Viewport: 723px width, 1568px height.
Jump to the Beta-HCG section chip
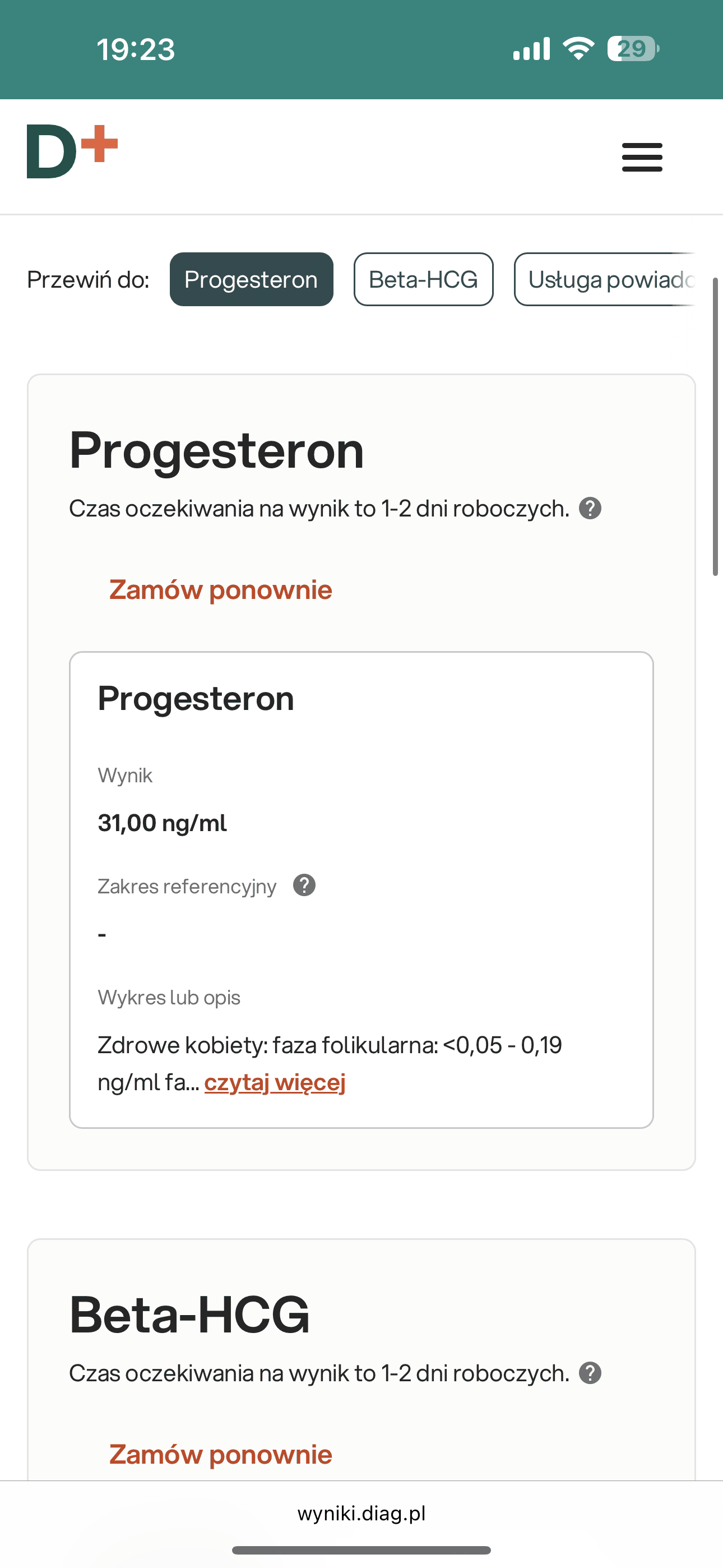pyautogui.click(x=423, y=279)
